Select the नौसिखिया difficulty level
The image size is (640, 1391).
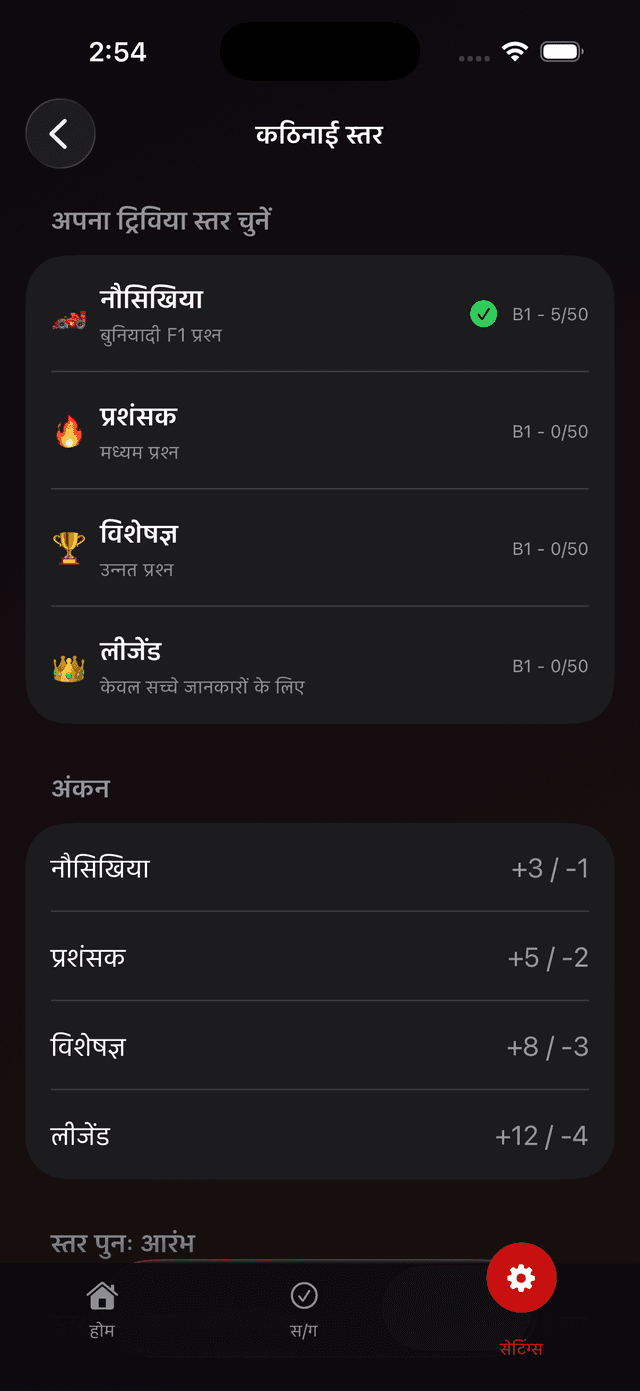[x=319, y=315]
